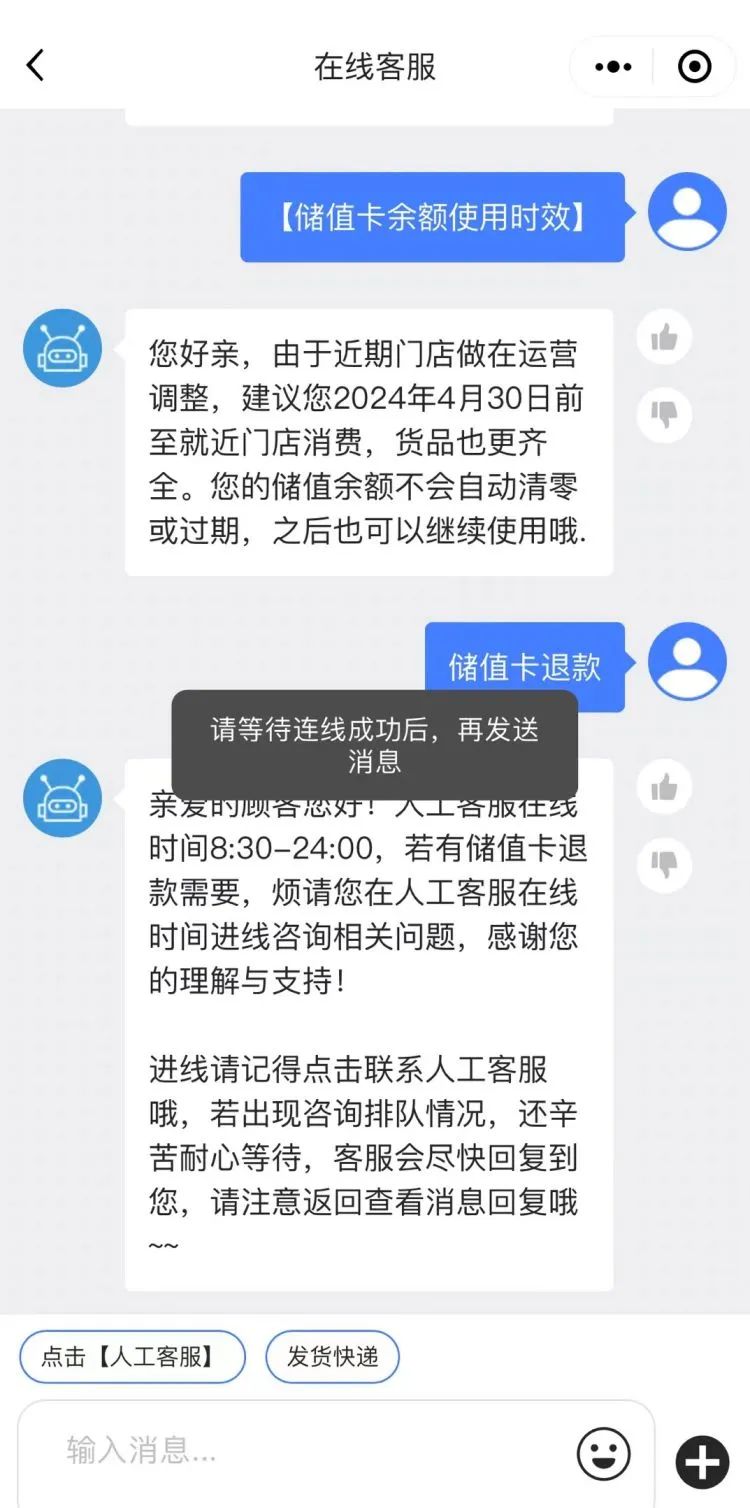This screenshot has width=750, height=1508.
Task: Go back from online customer service
Action: click(x=35, y=67)
